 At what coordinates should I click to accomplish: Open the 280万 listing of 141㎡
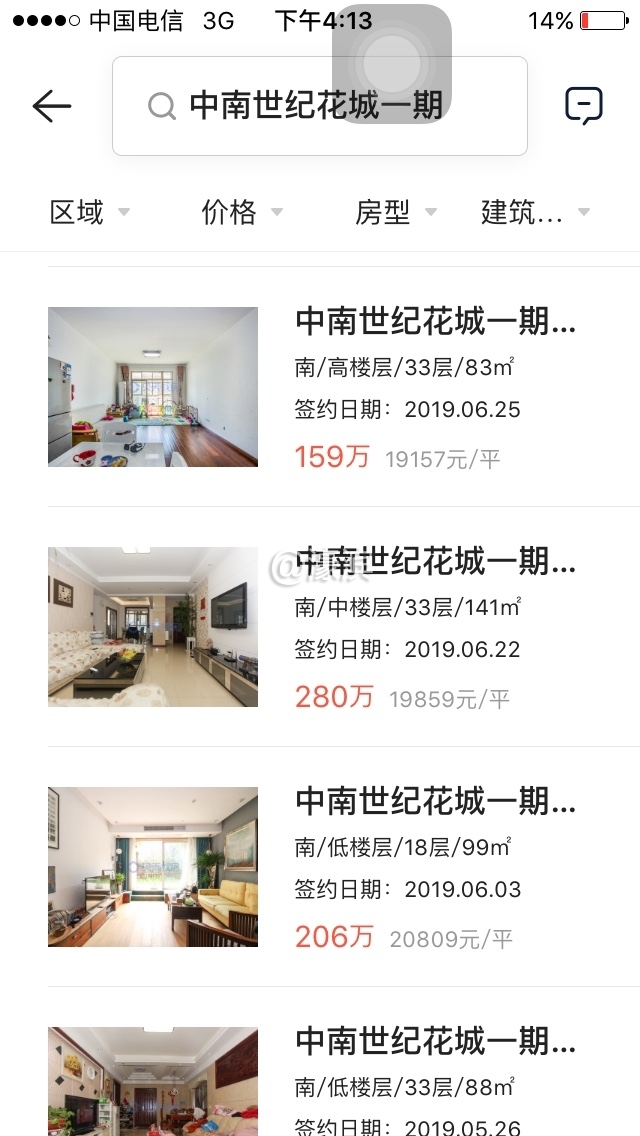(x=340, y=628)
